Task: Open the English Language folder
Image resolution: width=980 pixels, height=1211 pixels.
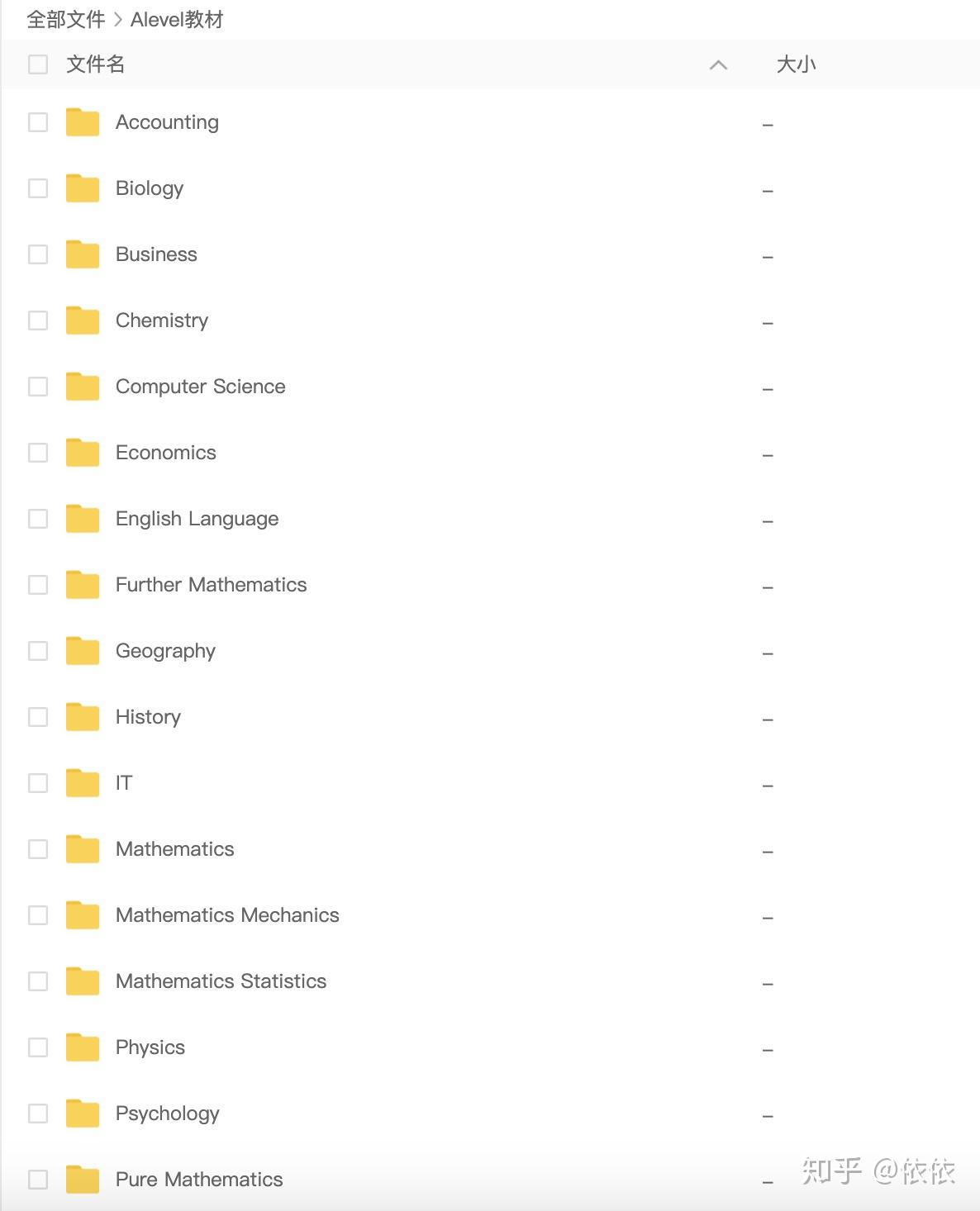Action: pyautogui.click(x=197, y=519)
